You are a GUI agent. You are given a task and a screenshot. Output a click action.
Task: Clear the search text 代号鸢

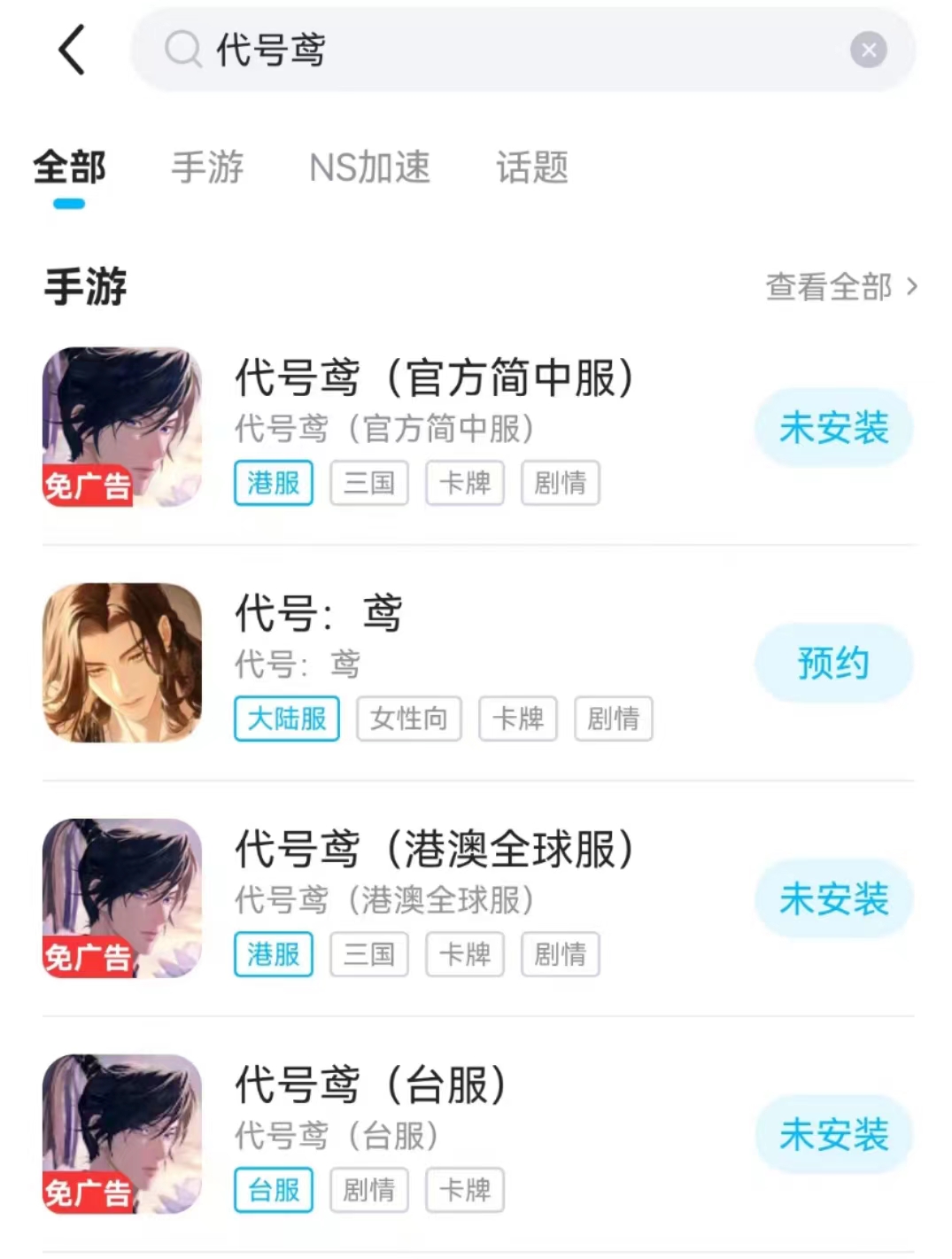868,51
